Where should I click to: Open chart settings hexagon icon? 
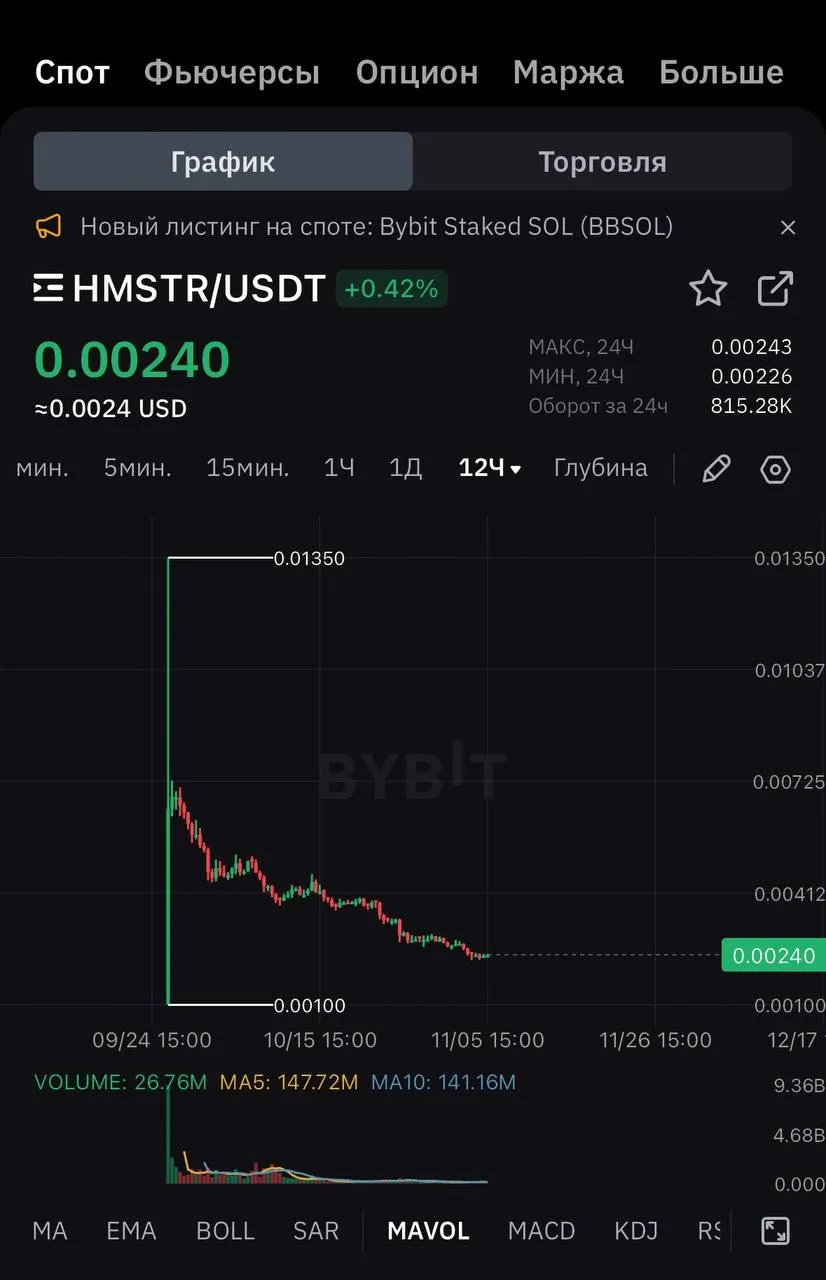point(776,469)
